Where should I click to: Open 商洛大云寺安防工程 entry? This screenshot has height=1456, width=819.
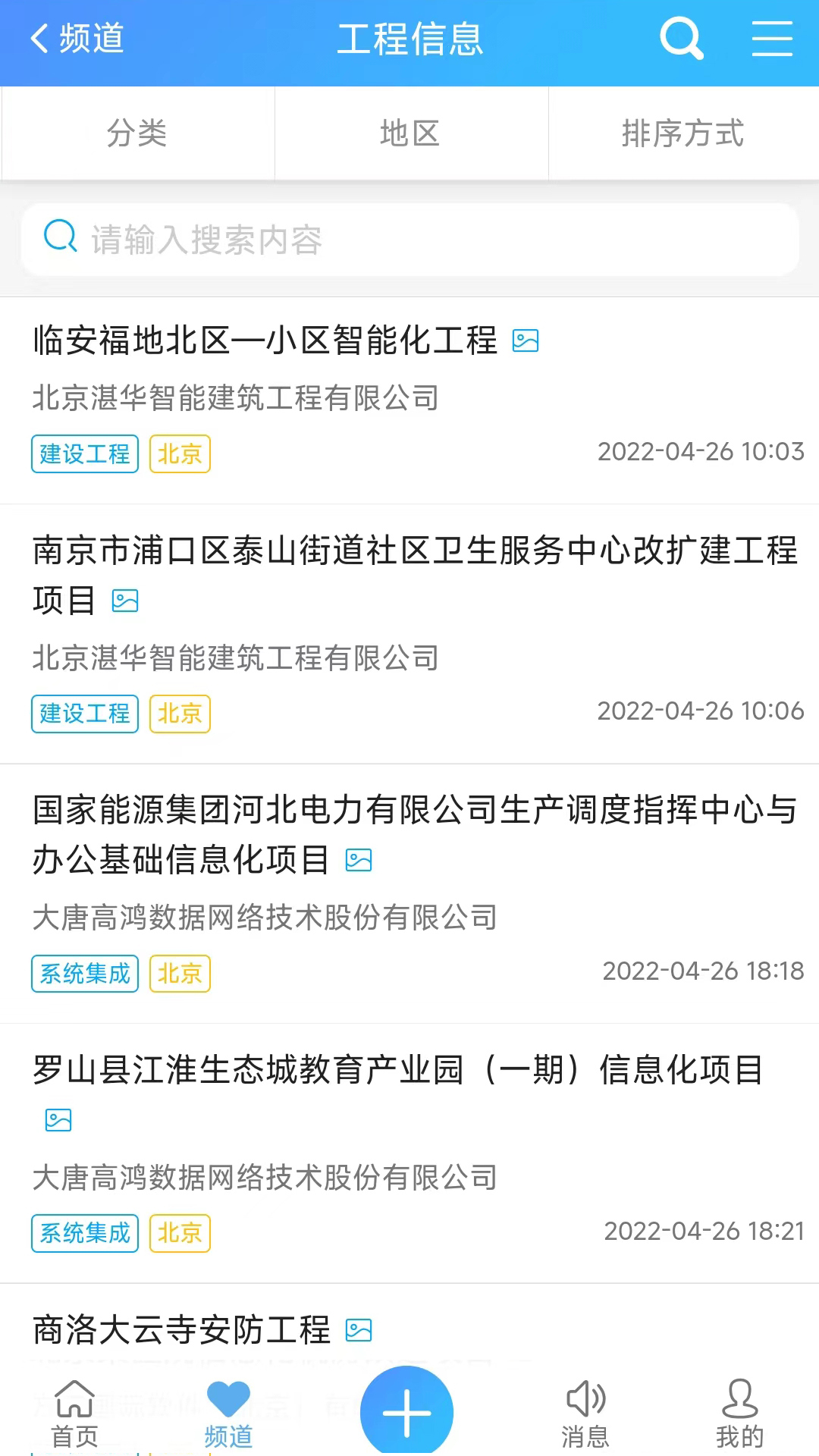click(x=409, y=1329)
